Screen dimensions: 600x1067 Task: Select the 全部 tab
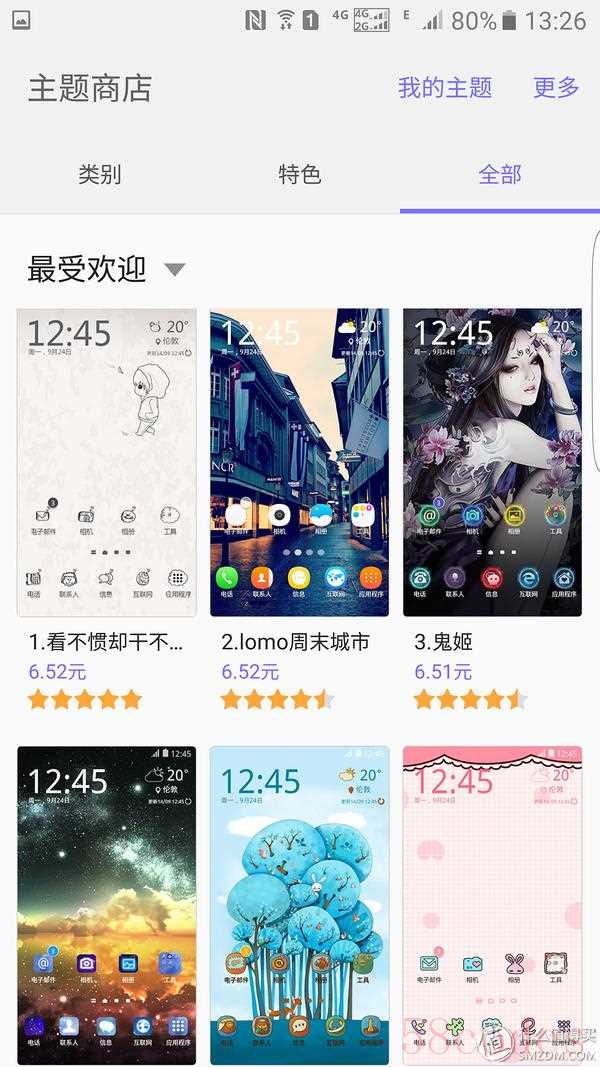499,175
